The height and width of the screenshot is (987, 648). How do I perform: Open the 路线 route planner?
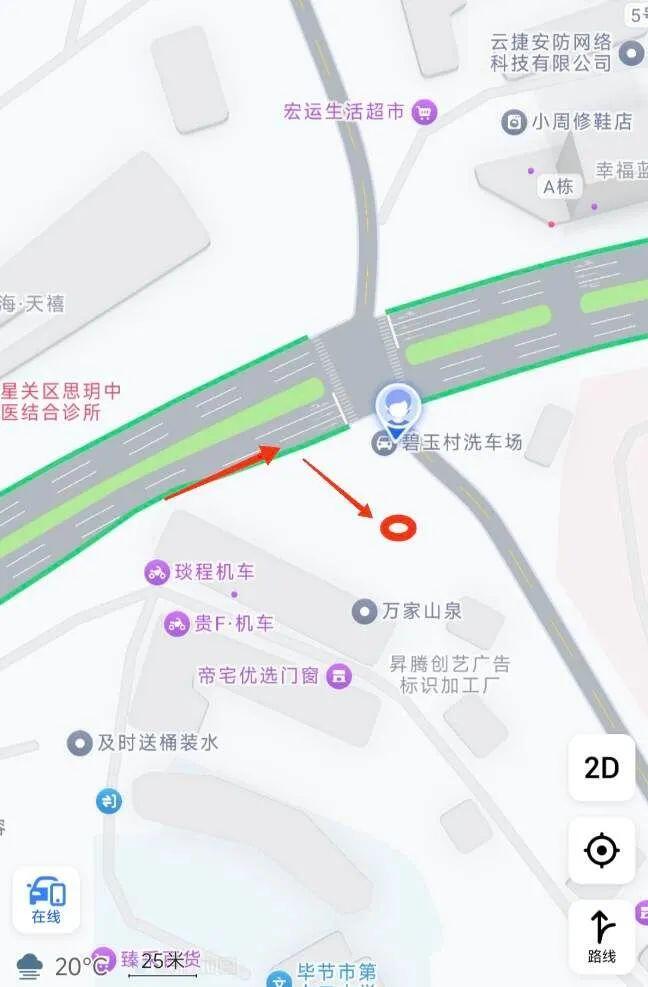601,936
